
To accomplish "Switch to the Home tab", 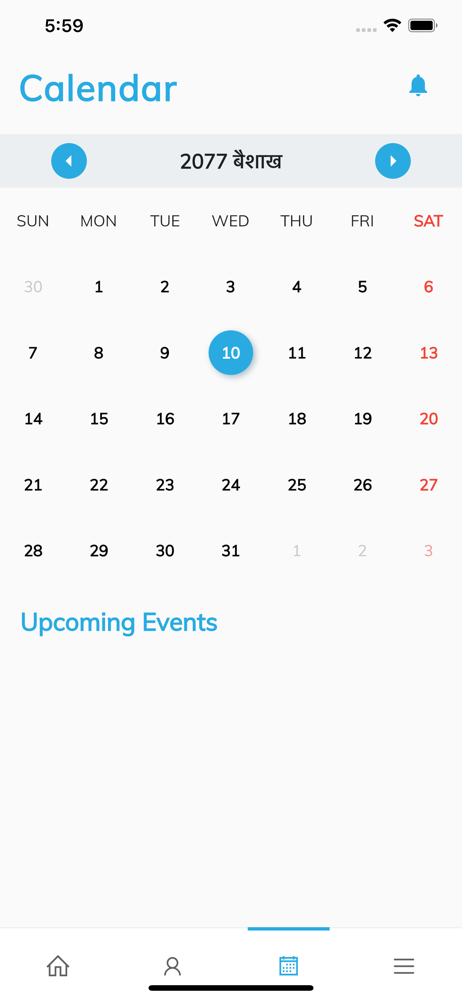I will tap(57, 966).
